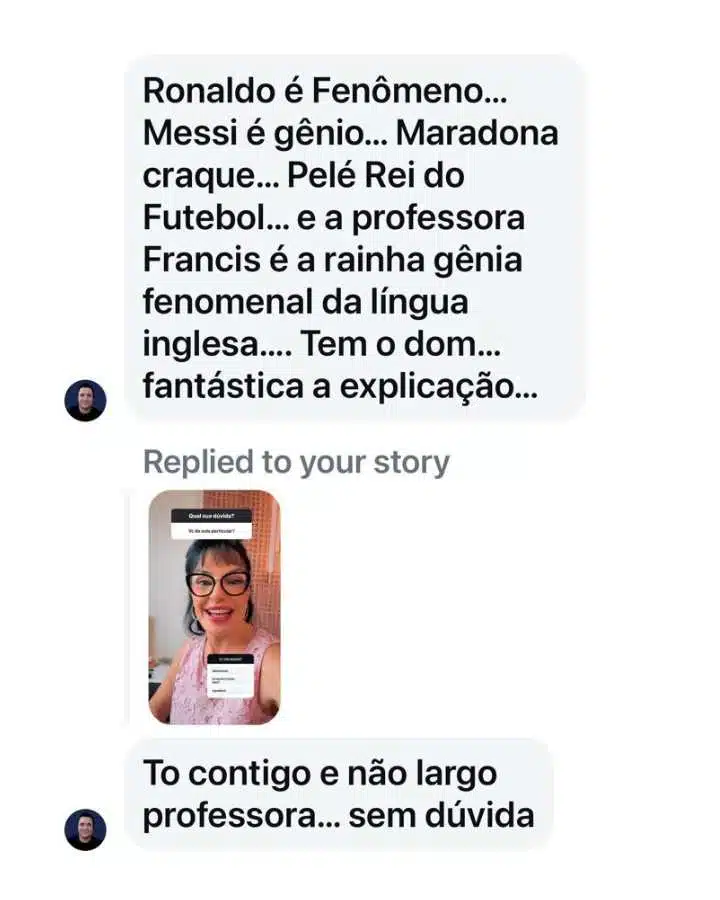Image resolution: width=720 pixels, height=900 pixels.
Task: Open sender's avatar beside the 'fantástica a explicação' message
Action: point(85,400)
